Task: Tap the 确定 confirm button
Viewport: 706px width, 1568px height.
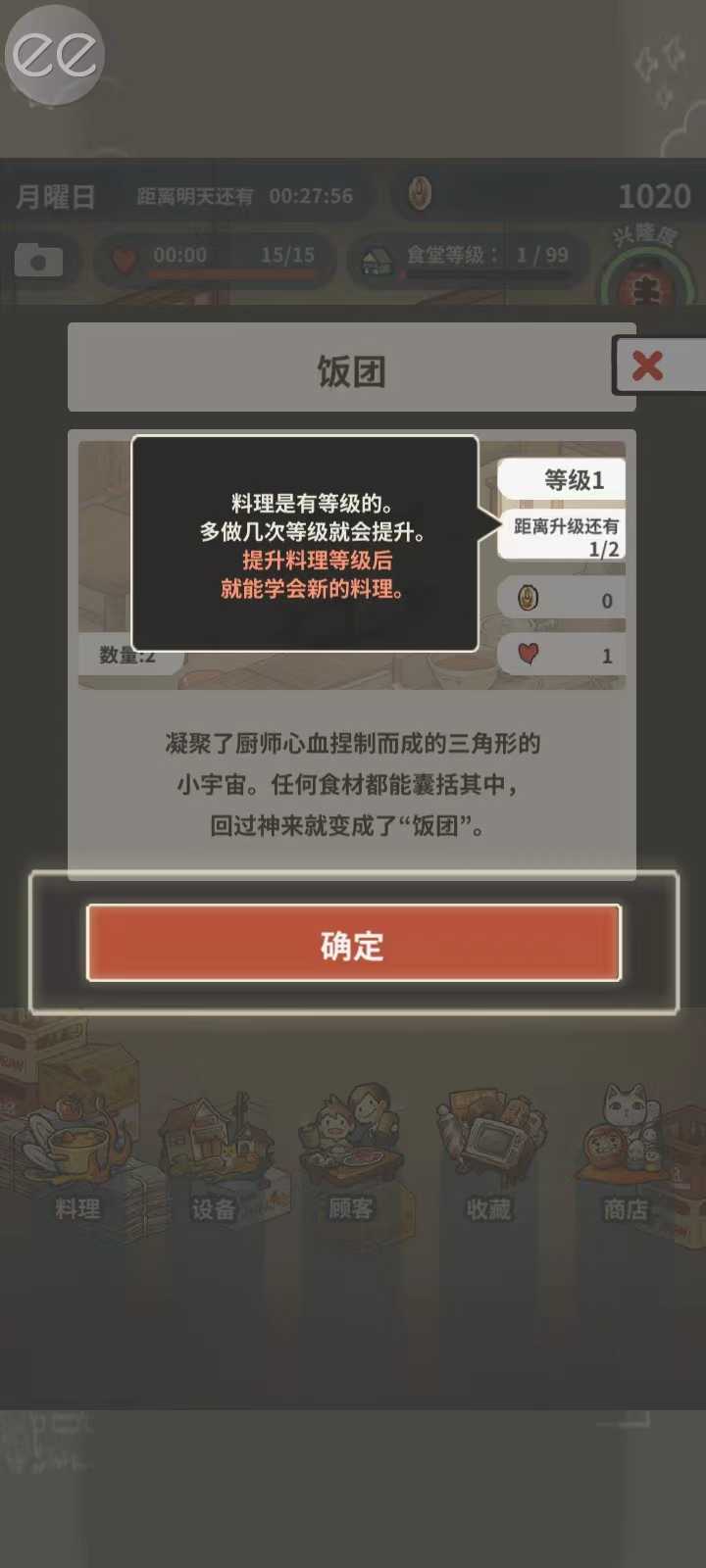Action: [x=353, y=943]
